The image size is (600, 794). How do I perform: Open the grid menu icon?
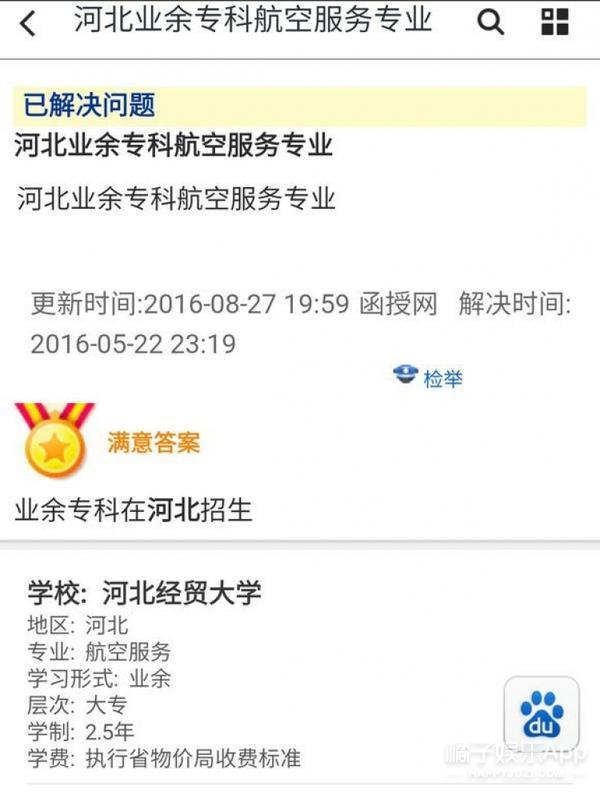click(x=554, y=22)
